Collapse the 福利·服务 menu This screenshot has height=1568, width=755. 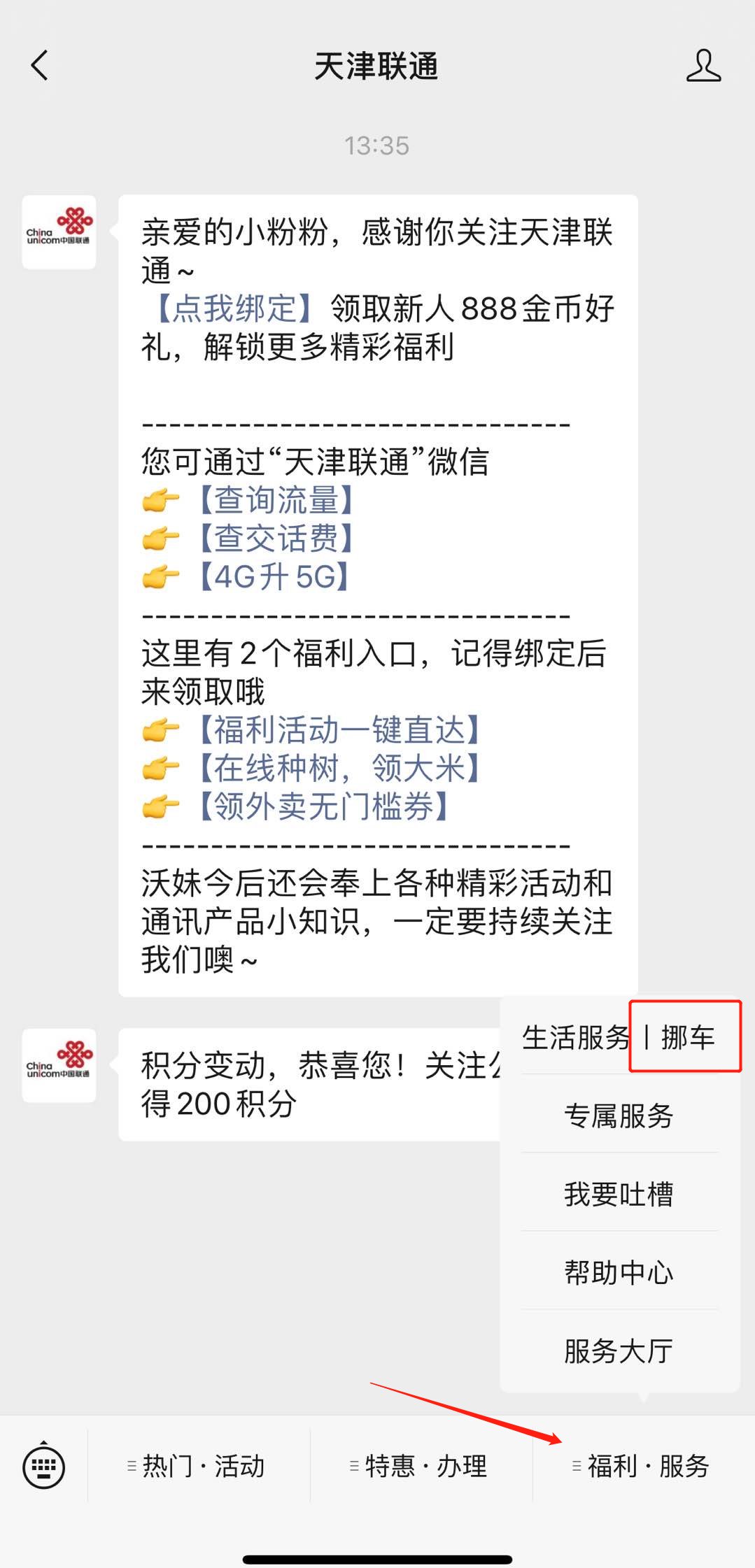click(643, 1466)
